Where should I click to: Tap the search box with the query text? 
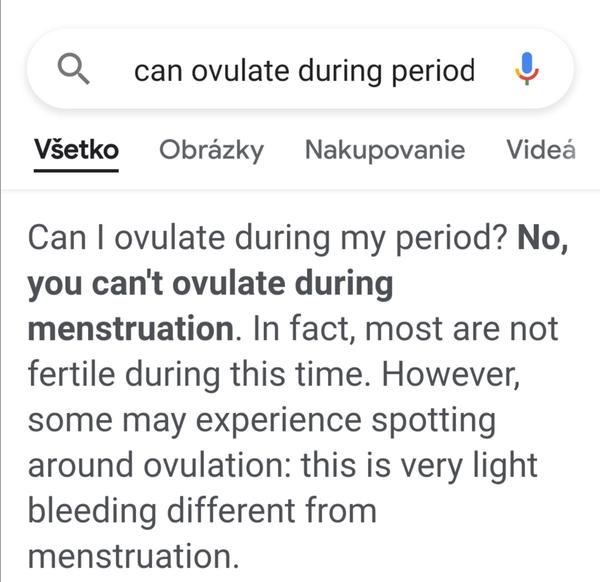(304, 70)
